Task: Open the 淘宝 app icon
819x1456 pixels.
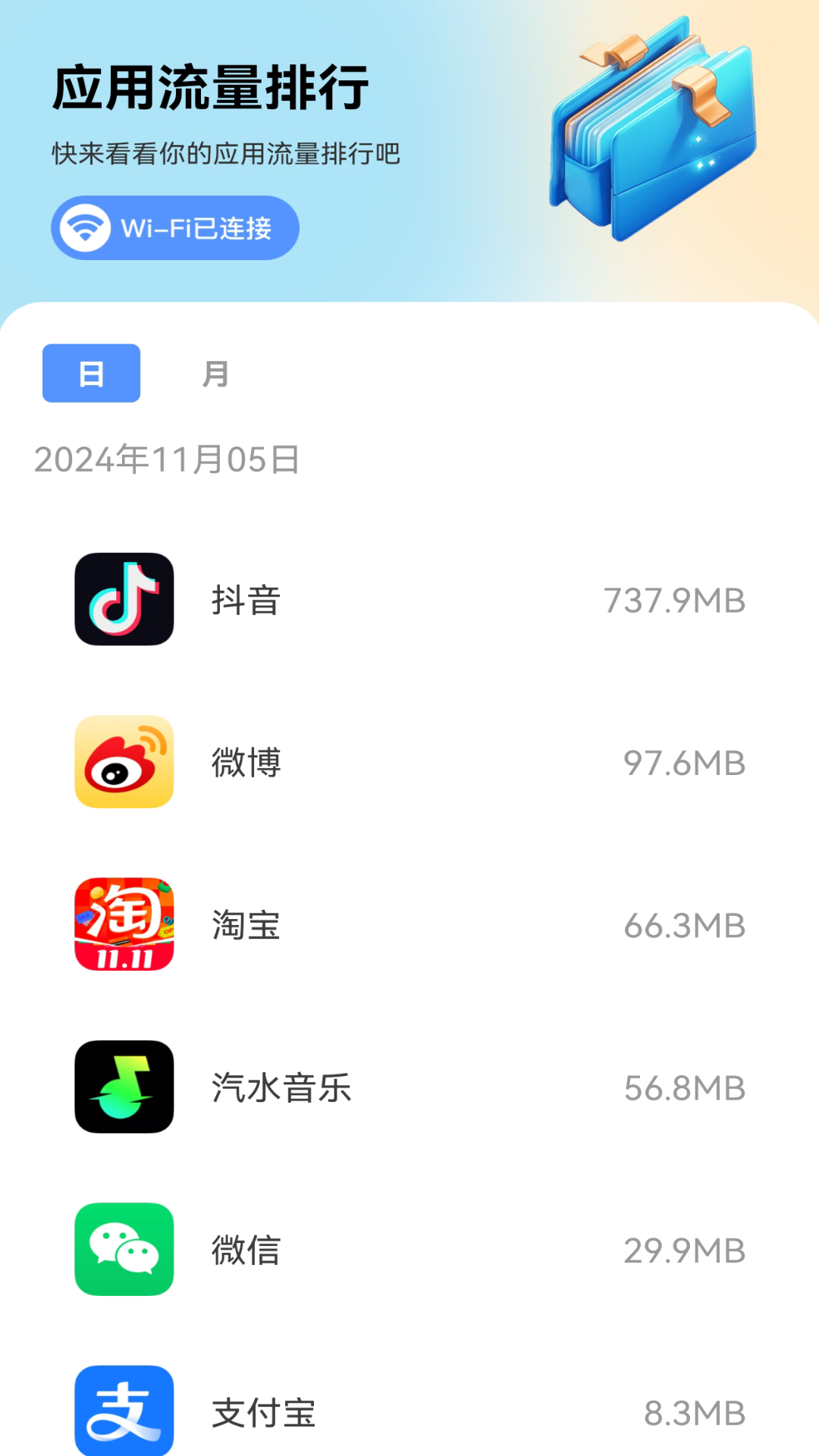Action: [124, 924]
